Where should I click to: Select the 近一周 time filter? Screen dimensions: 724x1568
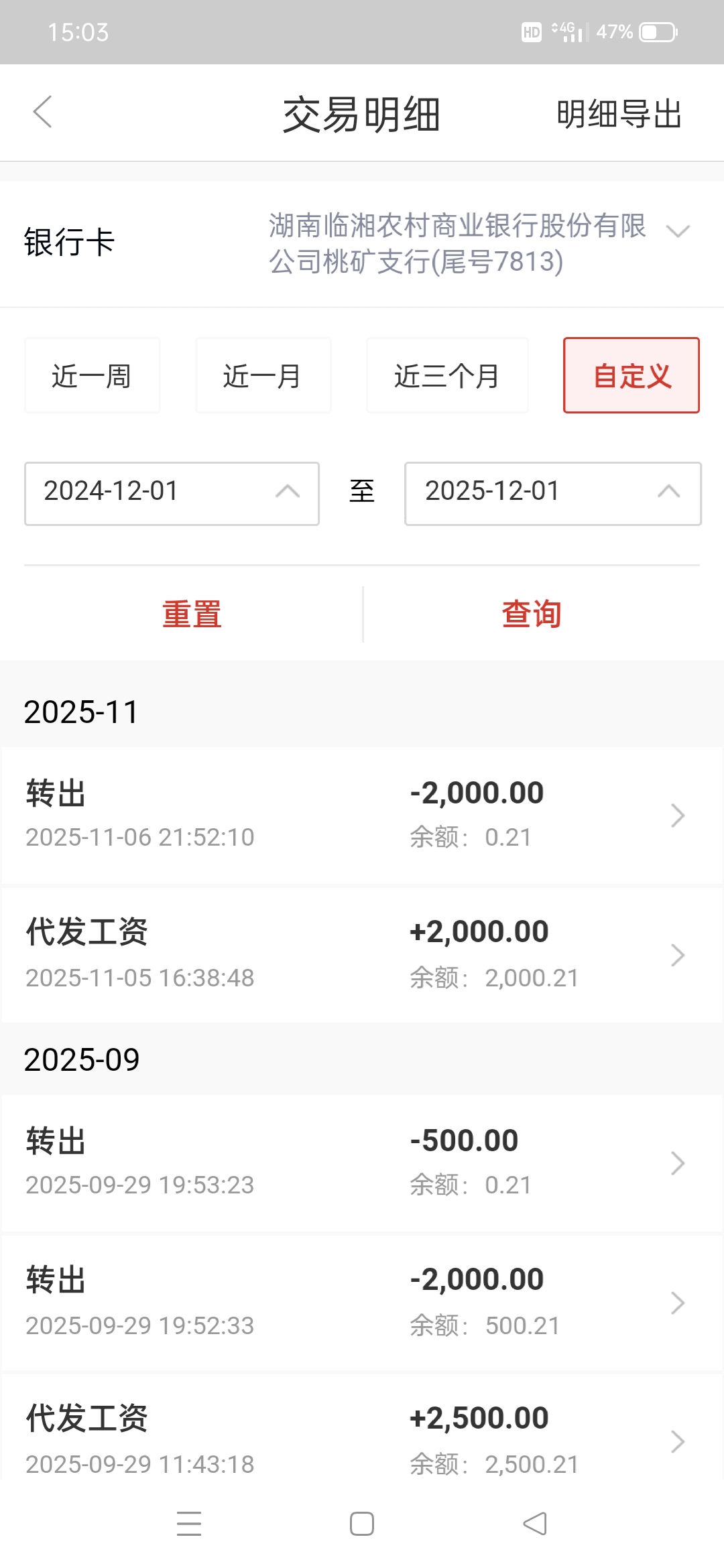pyautogui.click(x=92, y=376)
